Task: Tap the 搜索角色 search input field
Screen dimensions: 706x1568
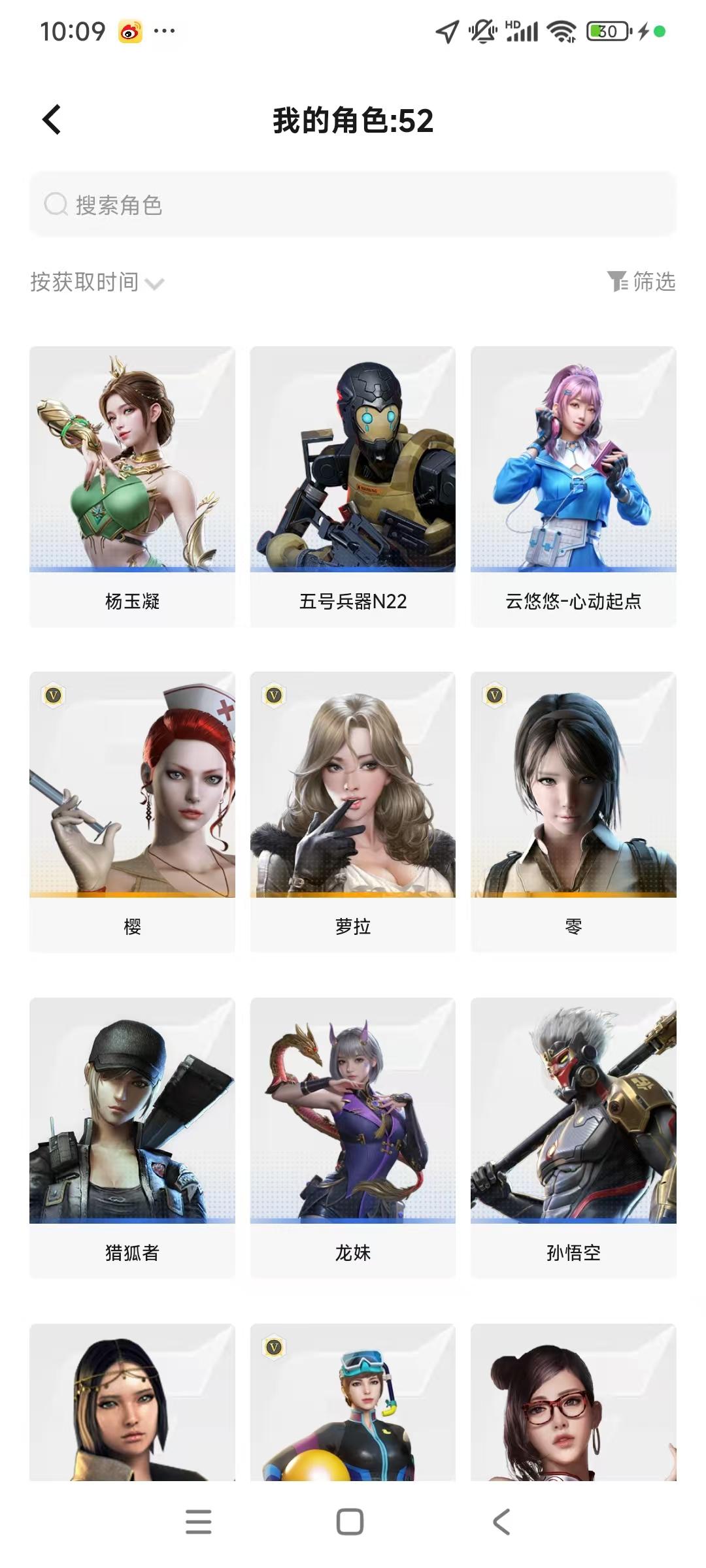Action: (x=353, y=204)
